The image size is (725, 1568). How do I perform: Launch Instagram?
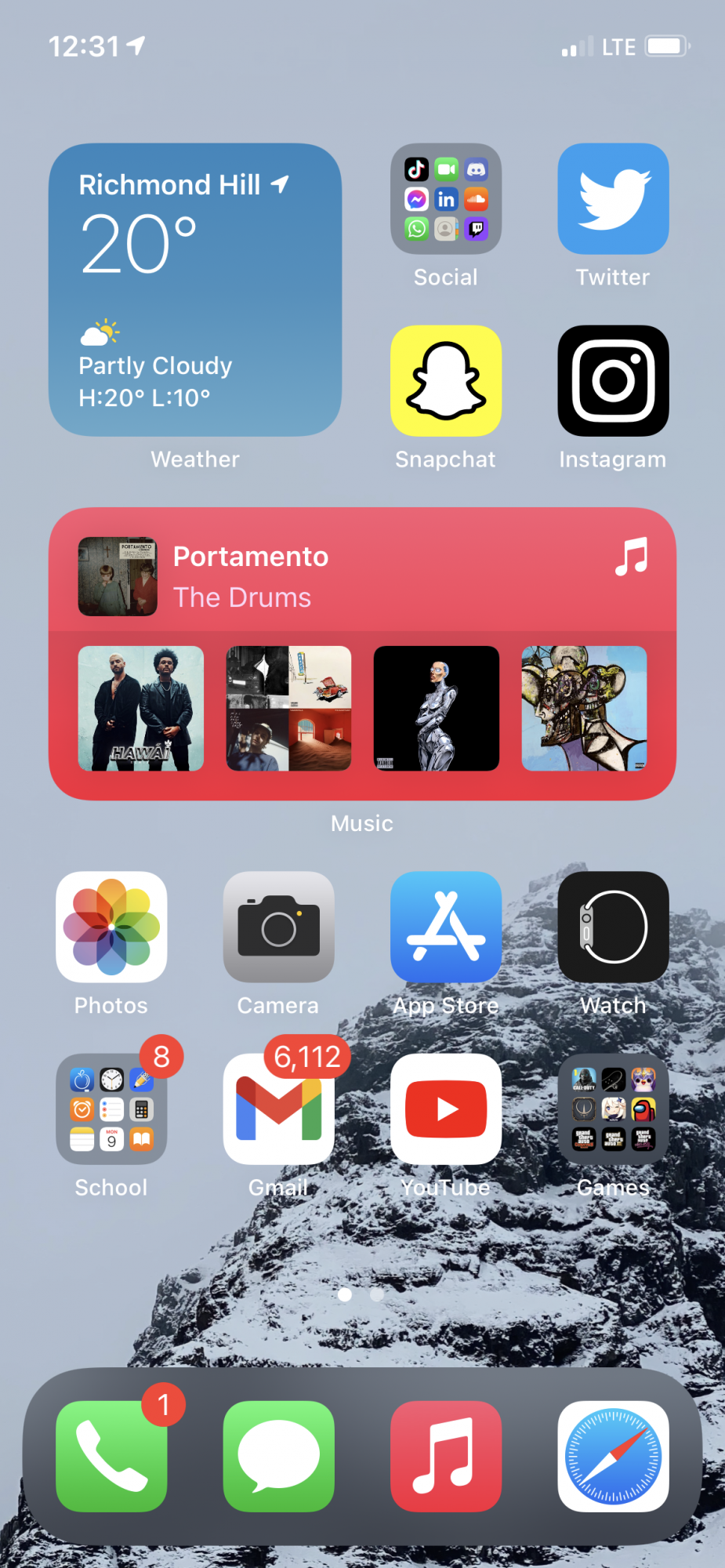click(613, 380)
